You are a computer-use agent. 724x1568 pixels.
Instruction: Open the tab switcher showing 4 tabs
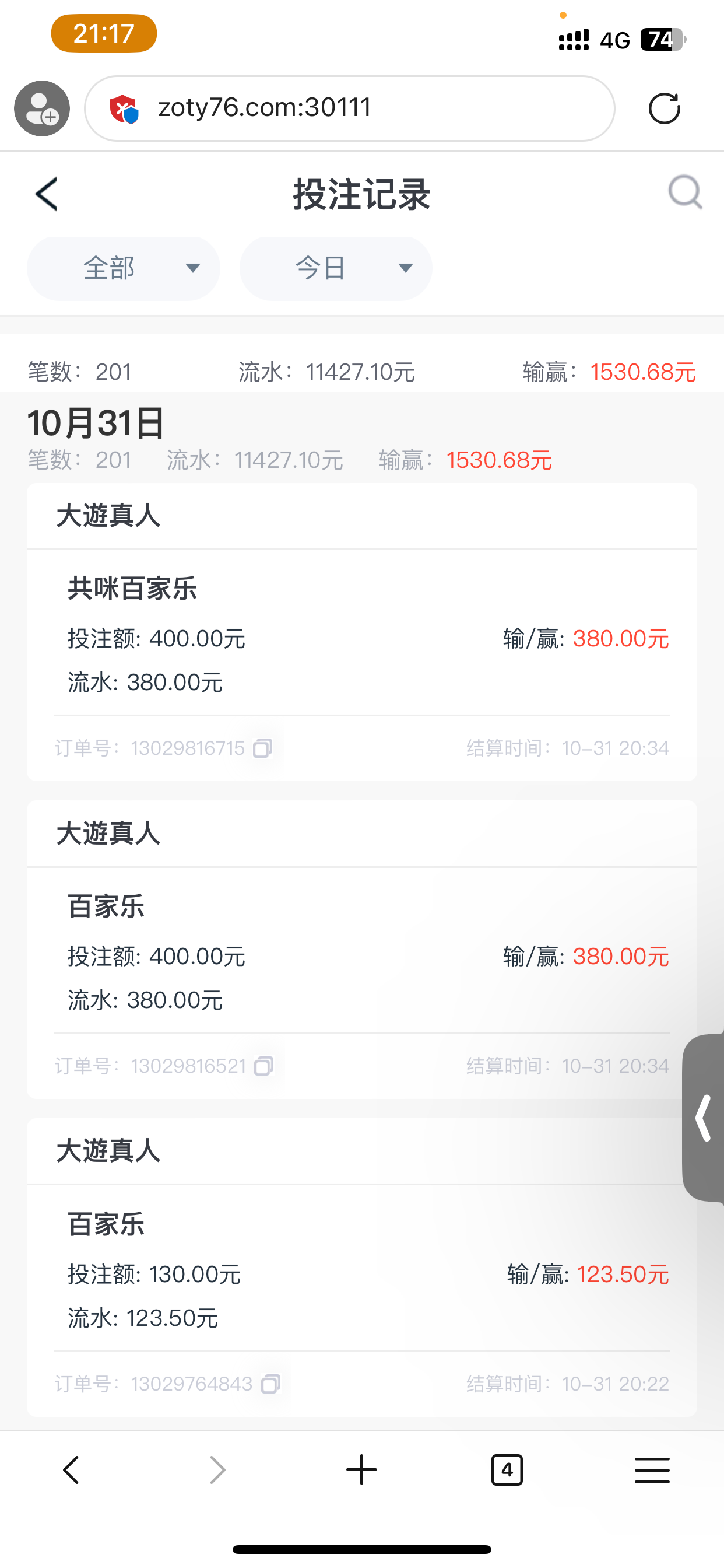point(507,1471)
